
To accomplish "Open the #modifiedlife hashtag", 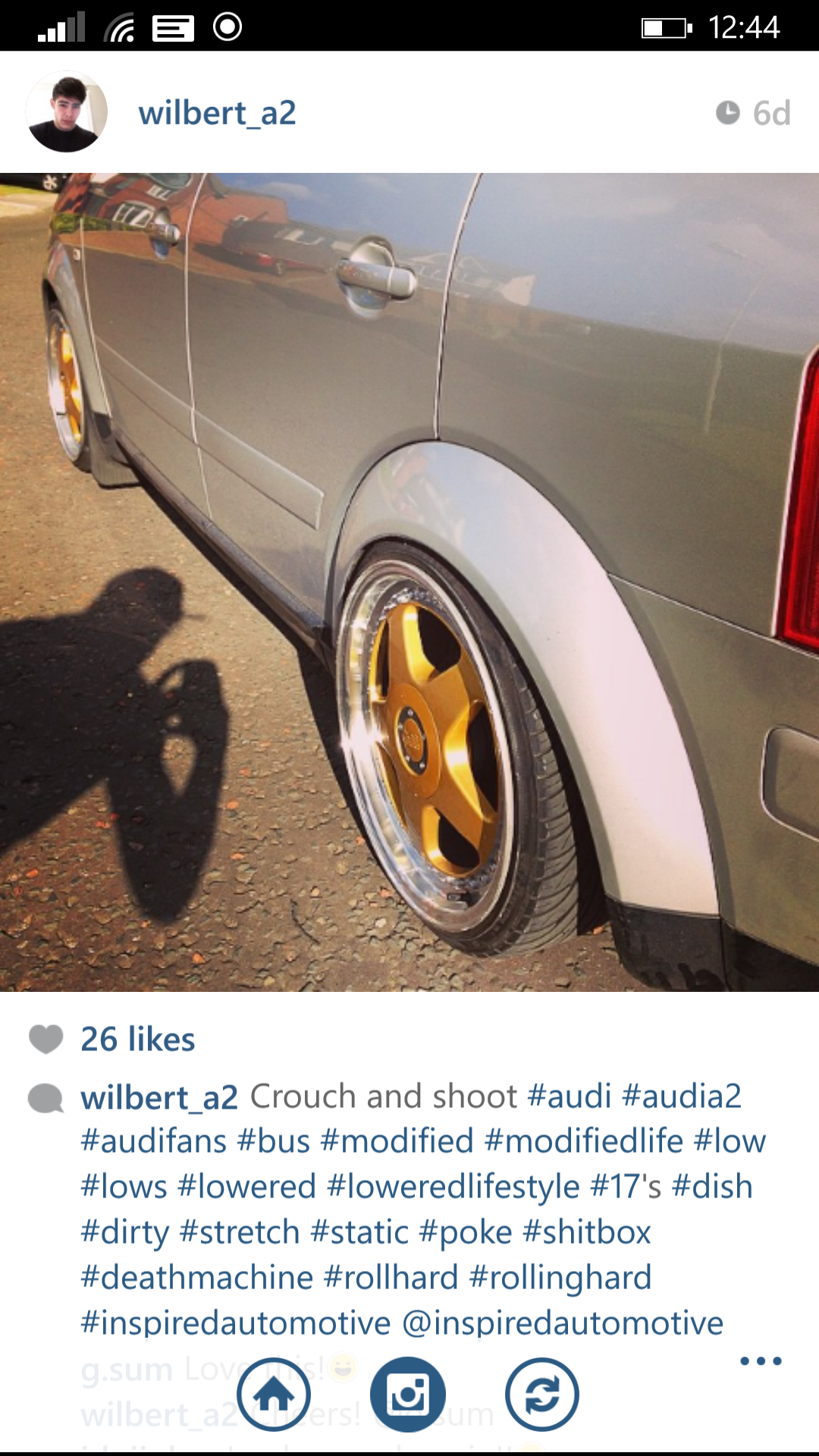I will (583, 1141).
